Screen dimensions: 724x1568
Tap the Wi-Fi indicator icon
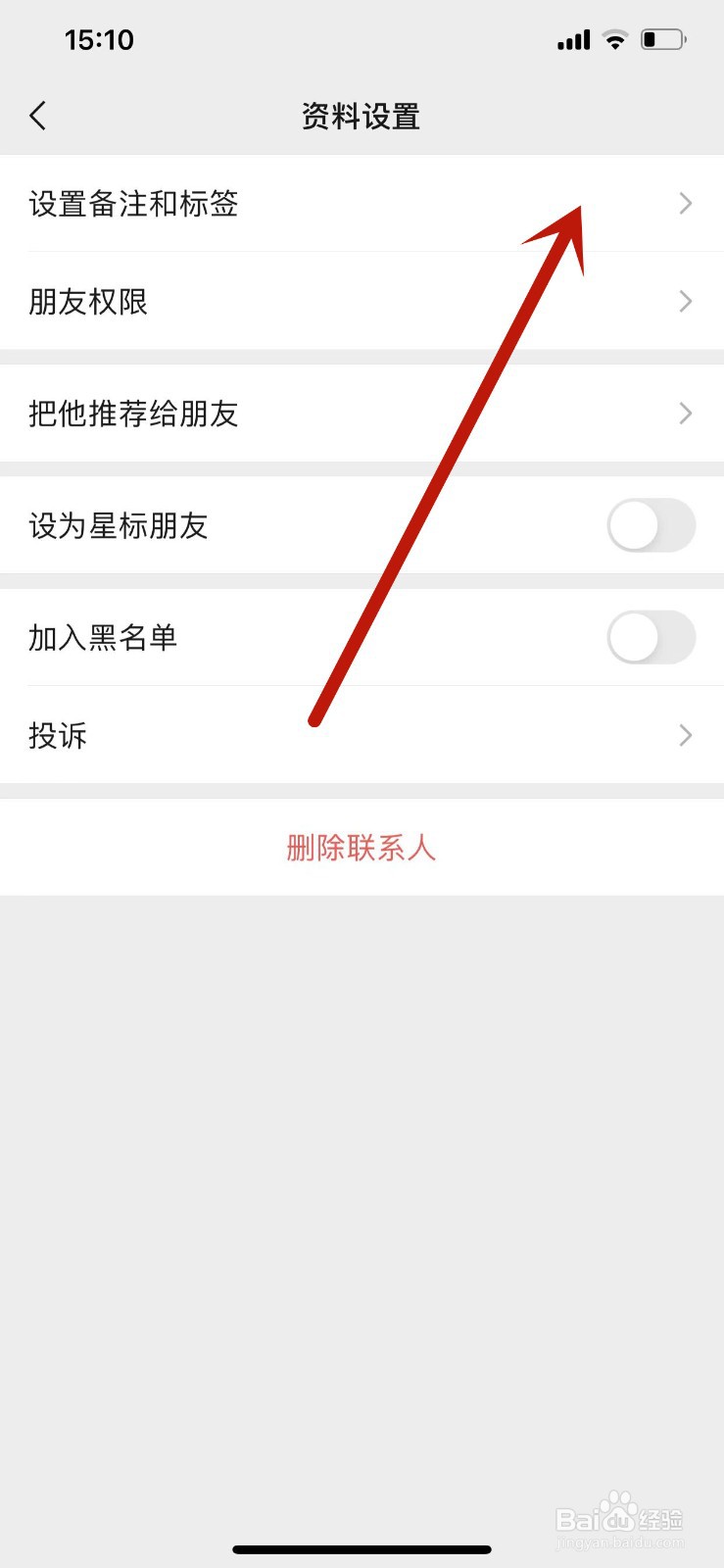tap(614, 39)
